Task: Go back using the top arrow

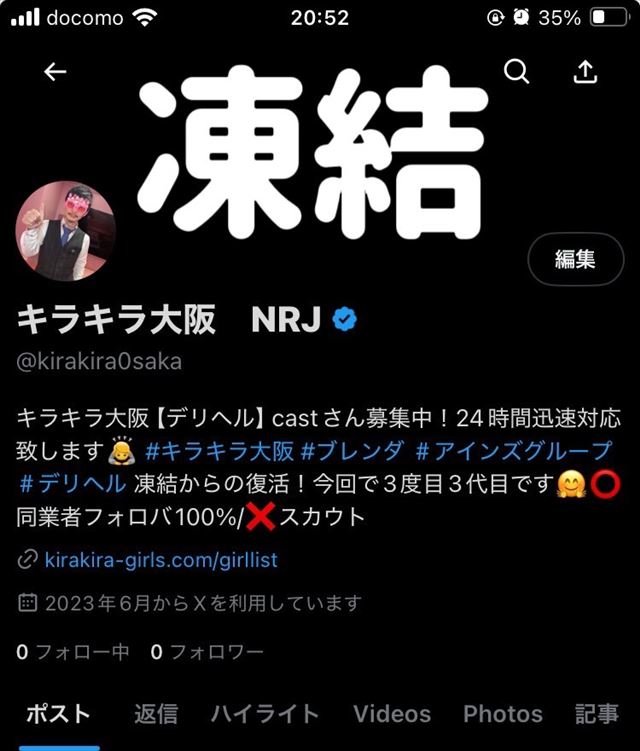Action: point(55,72)
